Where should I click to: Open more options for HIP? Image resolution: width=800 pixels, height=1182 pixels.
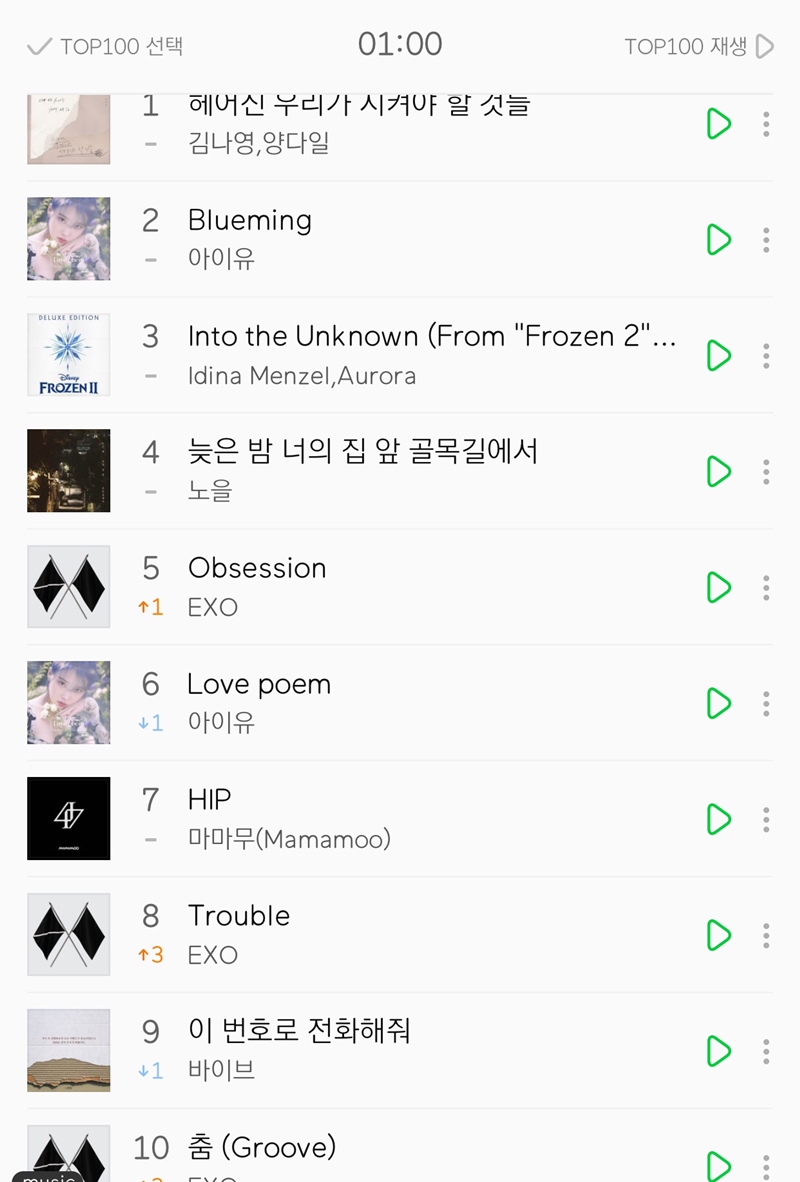[766, 819]
